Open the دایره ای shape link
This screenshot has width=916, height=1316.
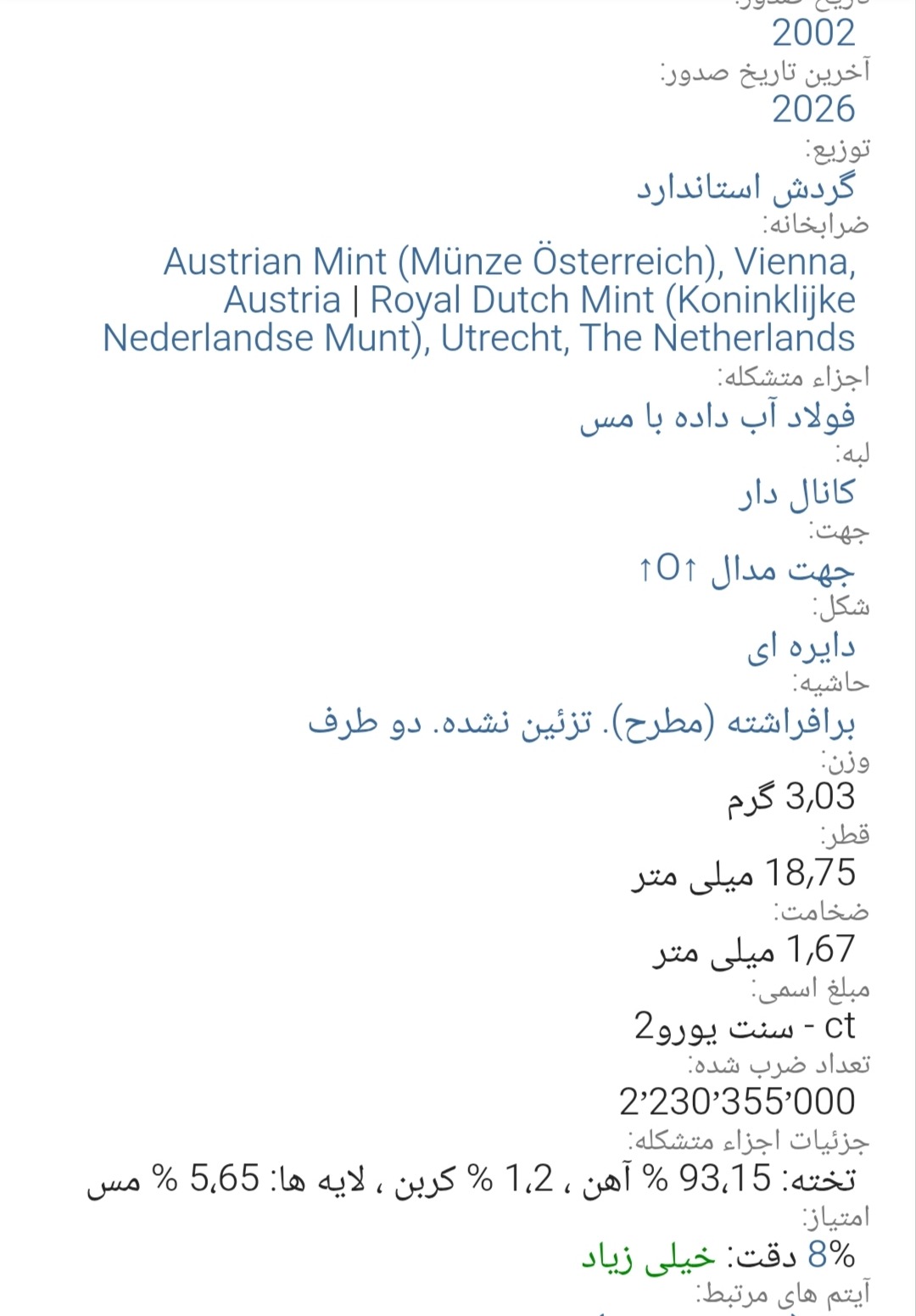coord(801,647)
